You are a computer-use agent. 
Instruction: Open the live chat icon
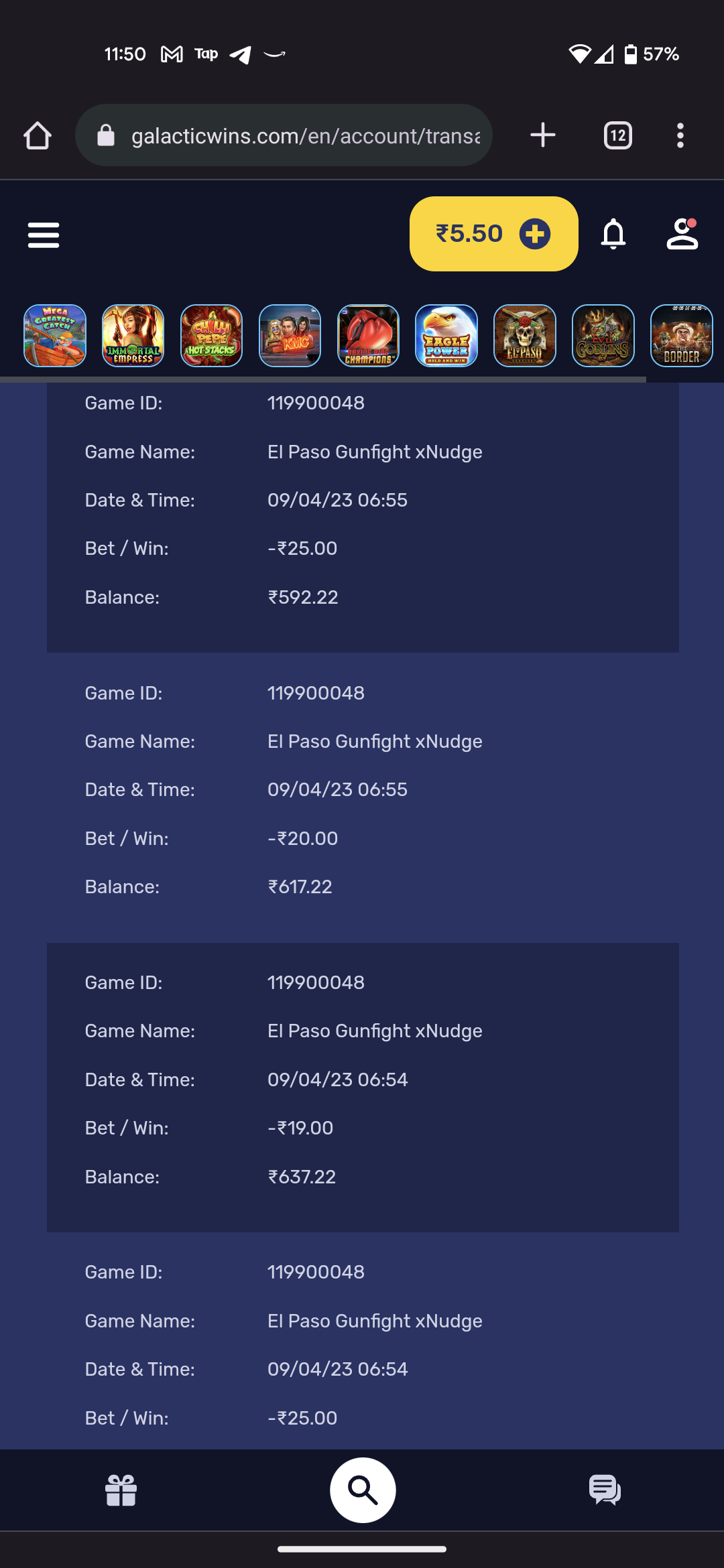point(605,1490)
